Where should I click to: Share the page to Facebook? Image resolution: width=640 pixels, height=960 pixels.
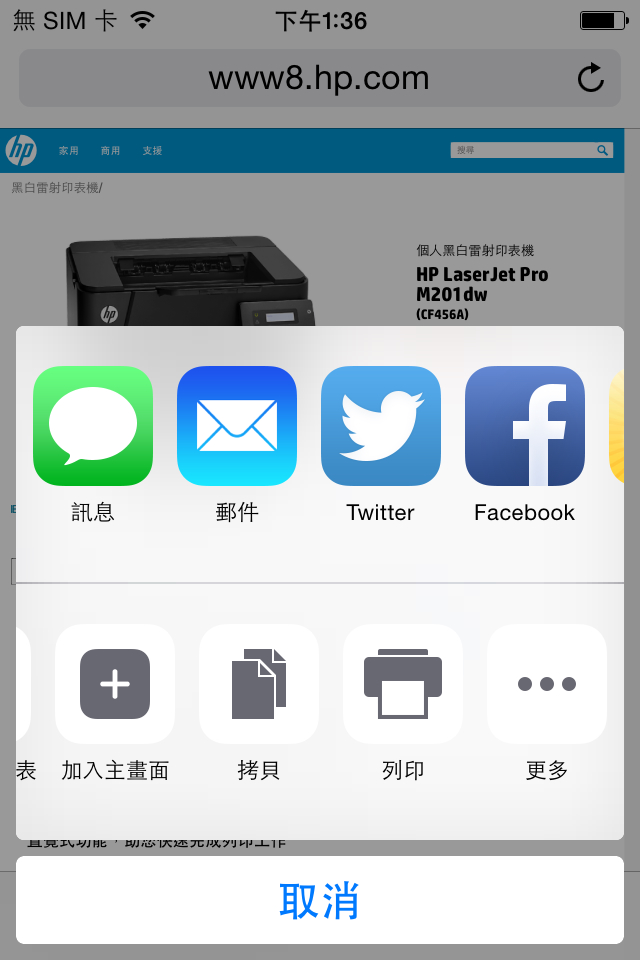(x=525, y=426)
